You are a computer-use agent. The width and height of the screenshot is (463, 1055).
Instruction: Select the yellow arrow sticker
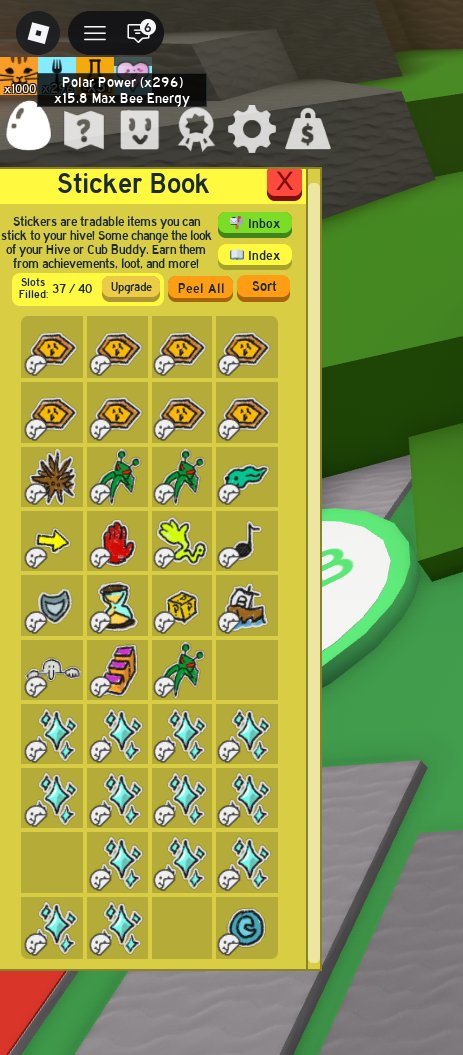tap(52, 541)
